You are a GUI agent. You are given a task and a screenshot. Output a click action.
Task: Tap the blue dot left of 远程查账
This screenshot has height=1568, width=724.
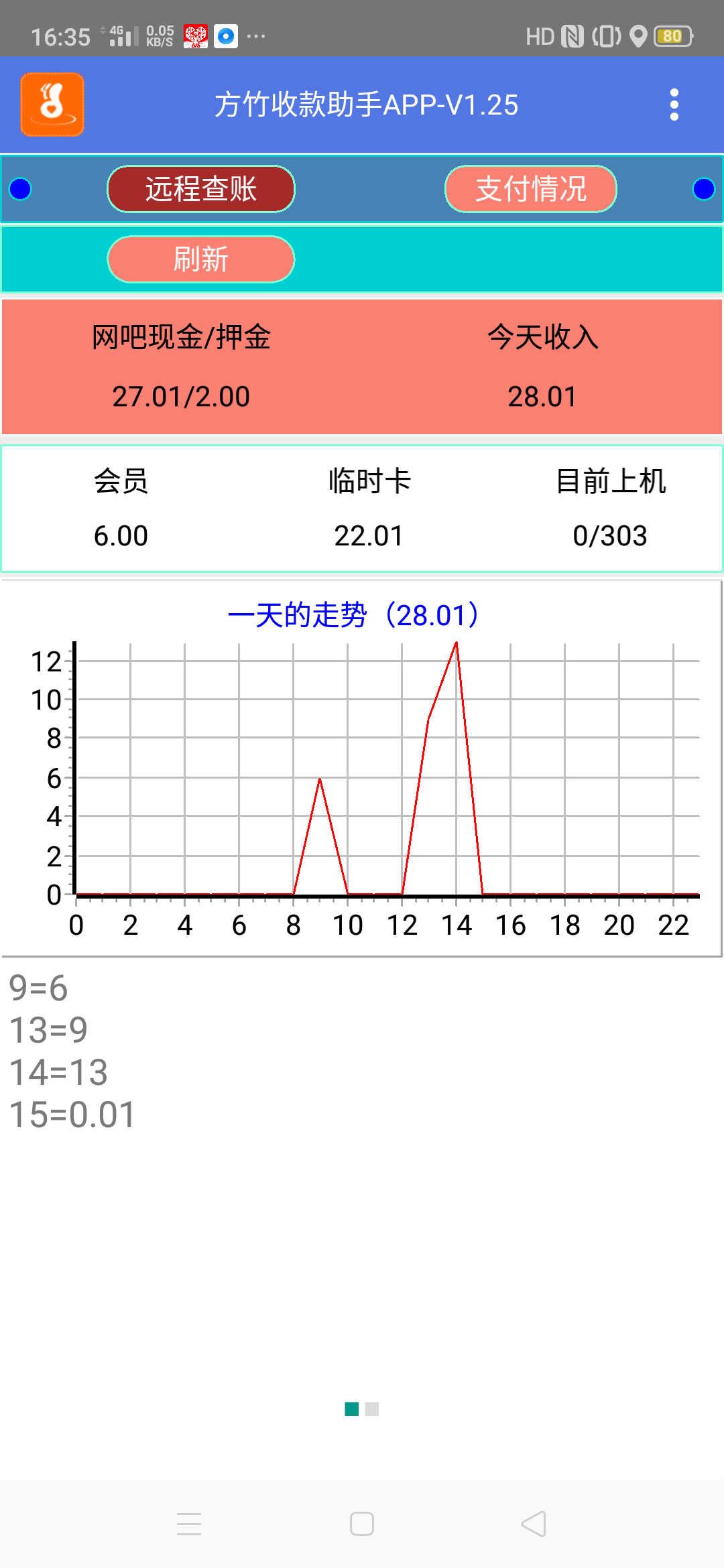click(21, 189)
